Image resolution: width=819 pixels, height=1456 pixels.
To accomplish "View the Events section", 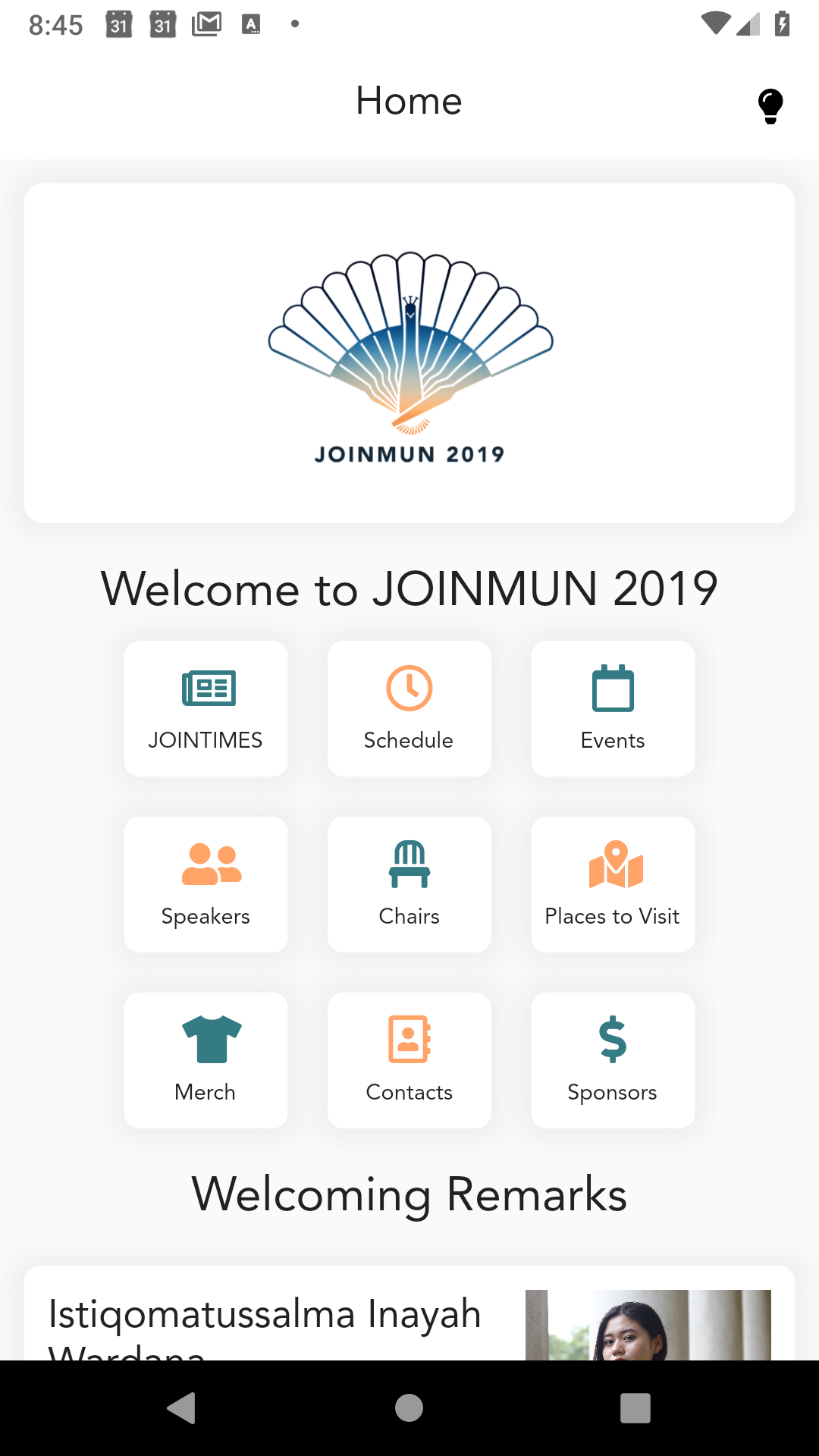I will pos(613,708).
